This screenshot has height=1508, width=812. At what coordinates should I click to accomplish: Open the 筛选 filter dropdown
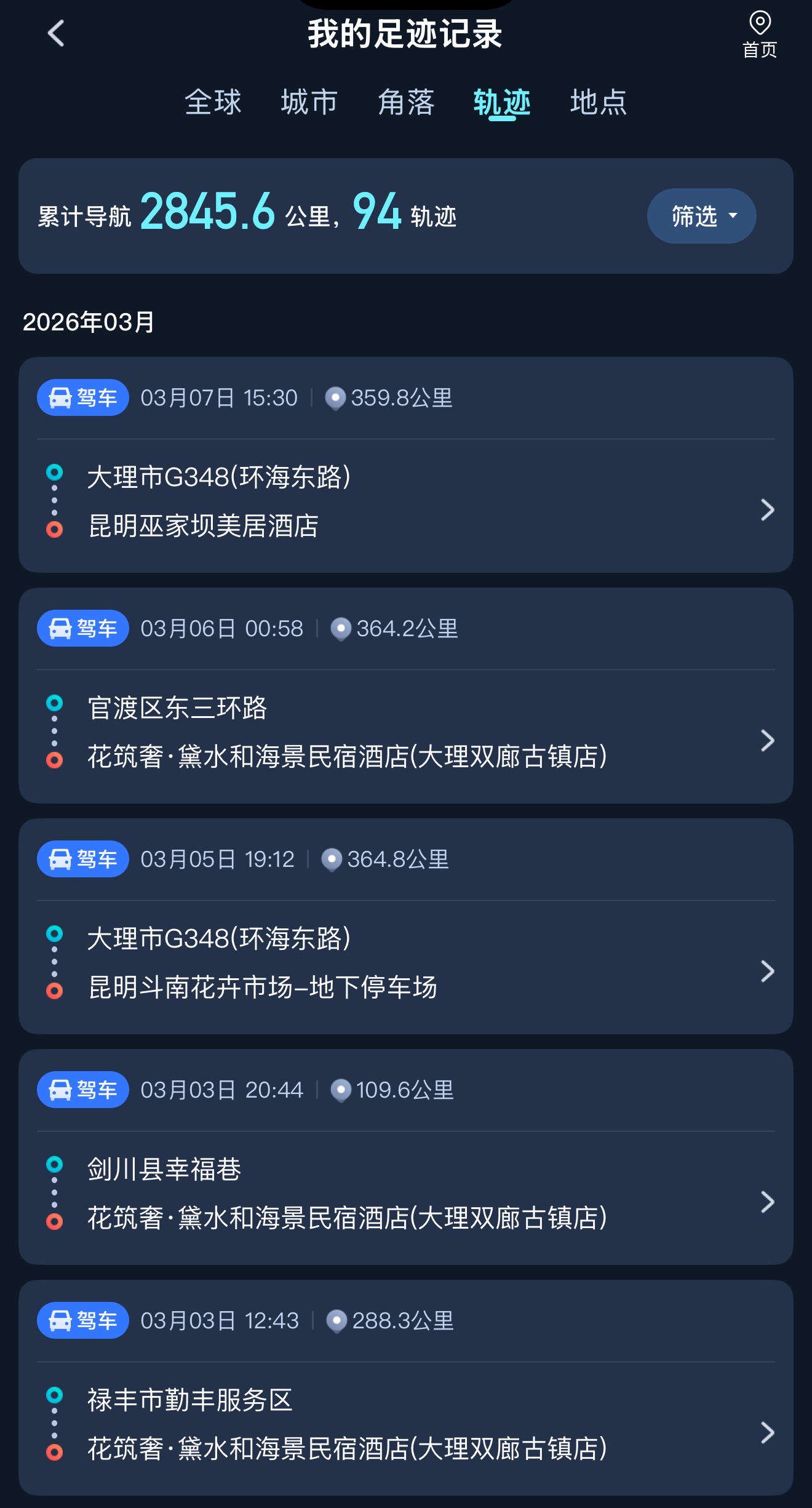click(x=701, y=216)
